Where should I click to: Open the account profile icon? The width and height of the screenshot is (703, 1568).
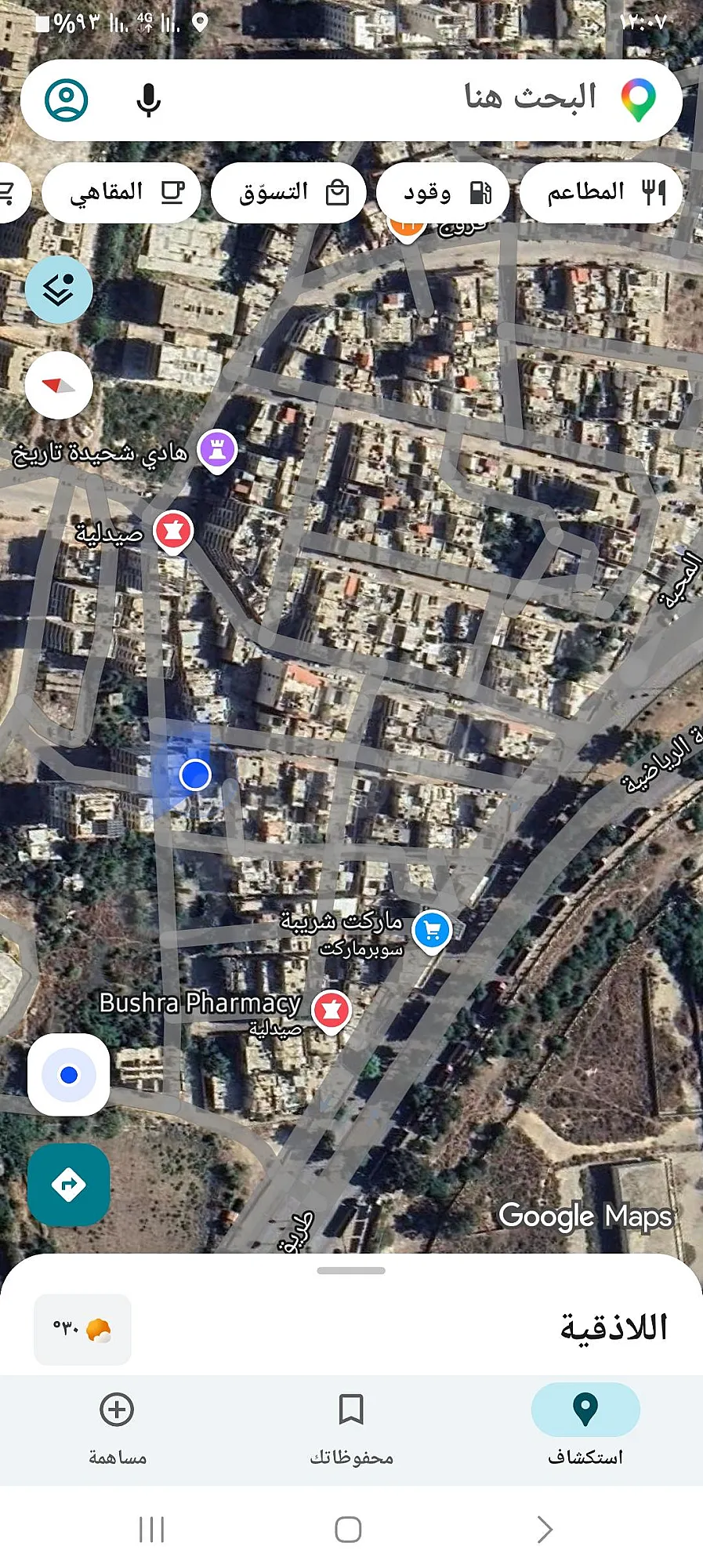point(67,100)
